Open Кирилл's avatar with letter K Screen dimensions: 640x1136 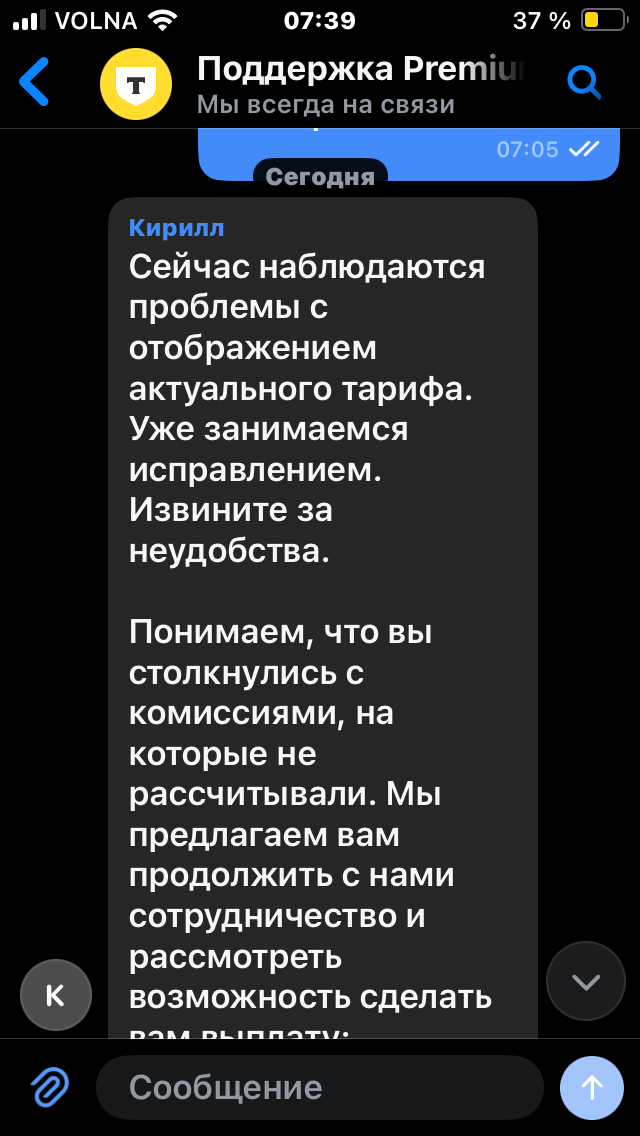click(56, 994)
